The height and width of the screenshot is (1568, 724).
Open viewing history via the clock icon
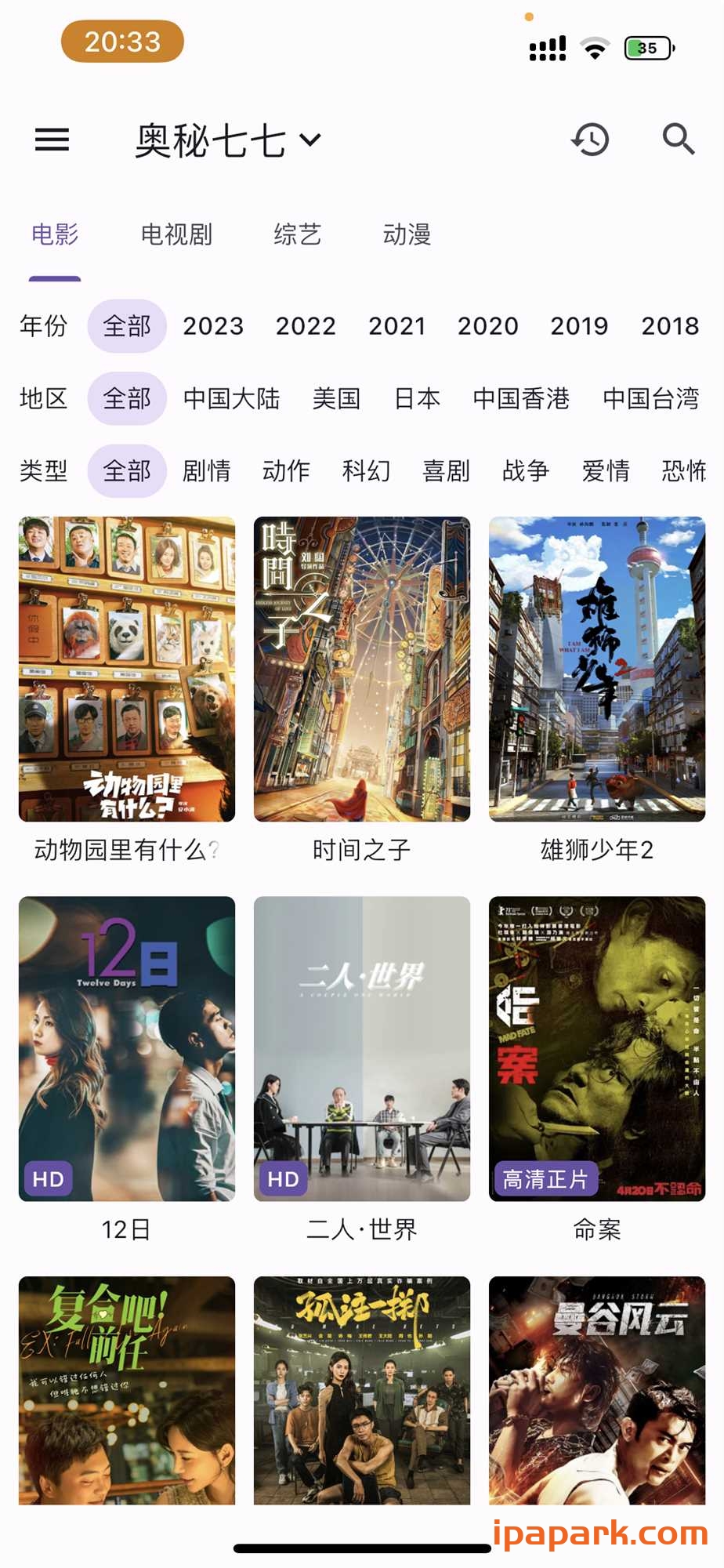pyautogui.click(x=589, y=140)
